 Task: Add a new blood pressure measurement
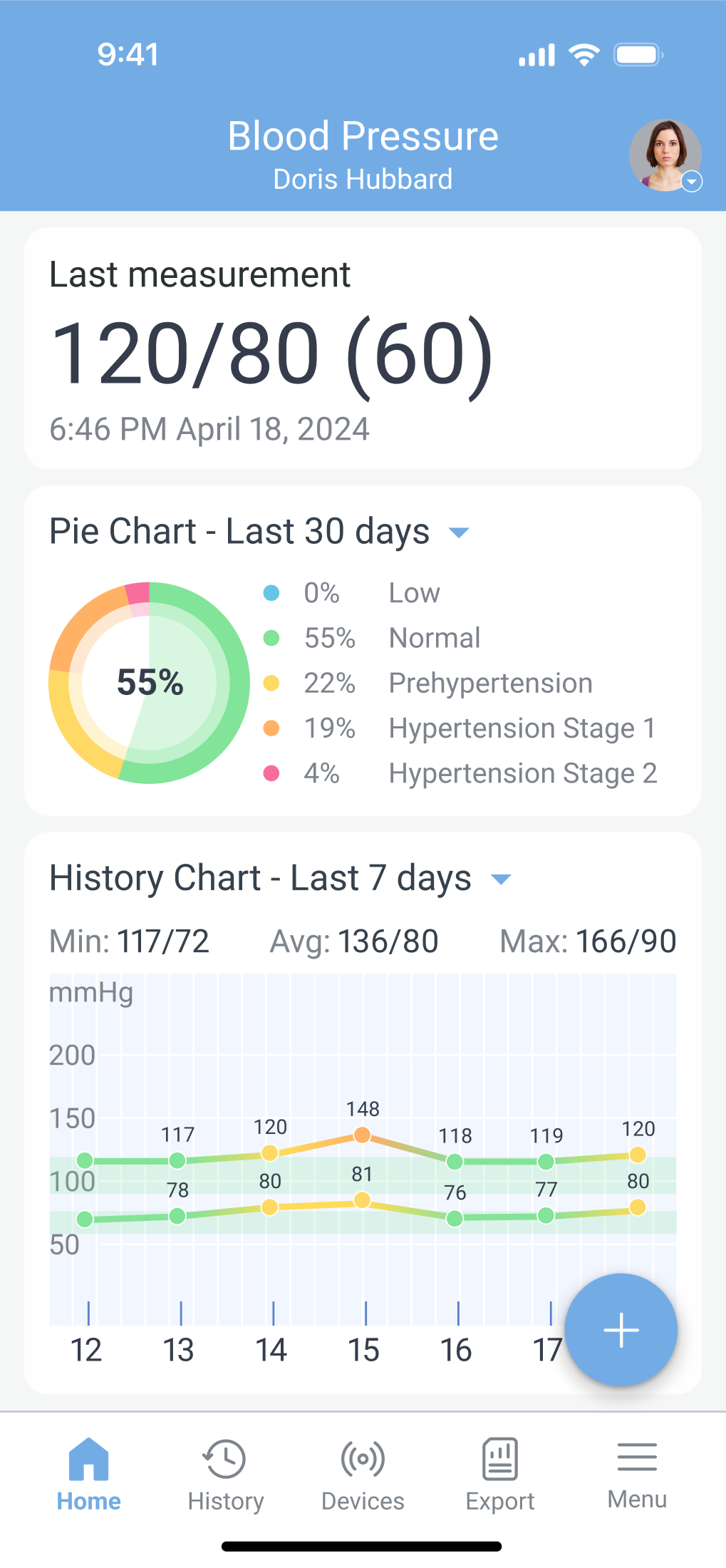click(x=621, y=1330)
